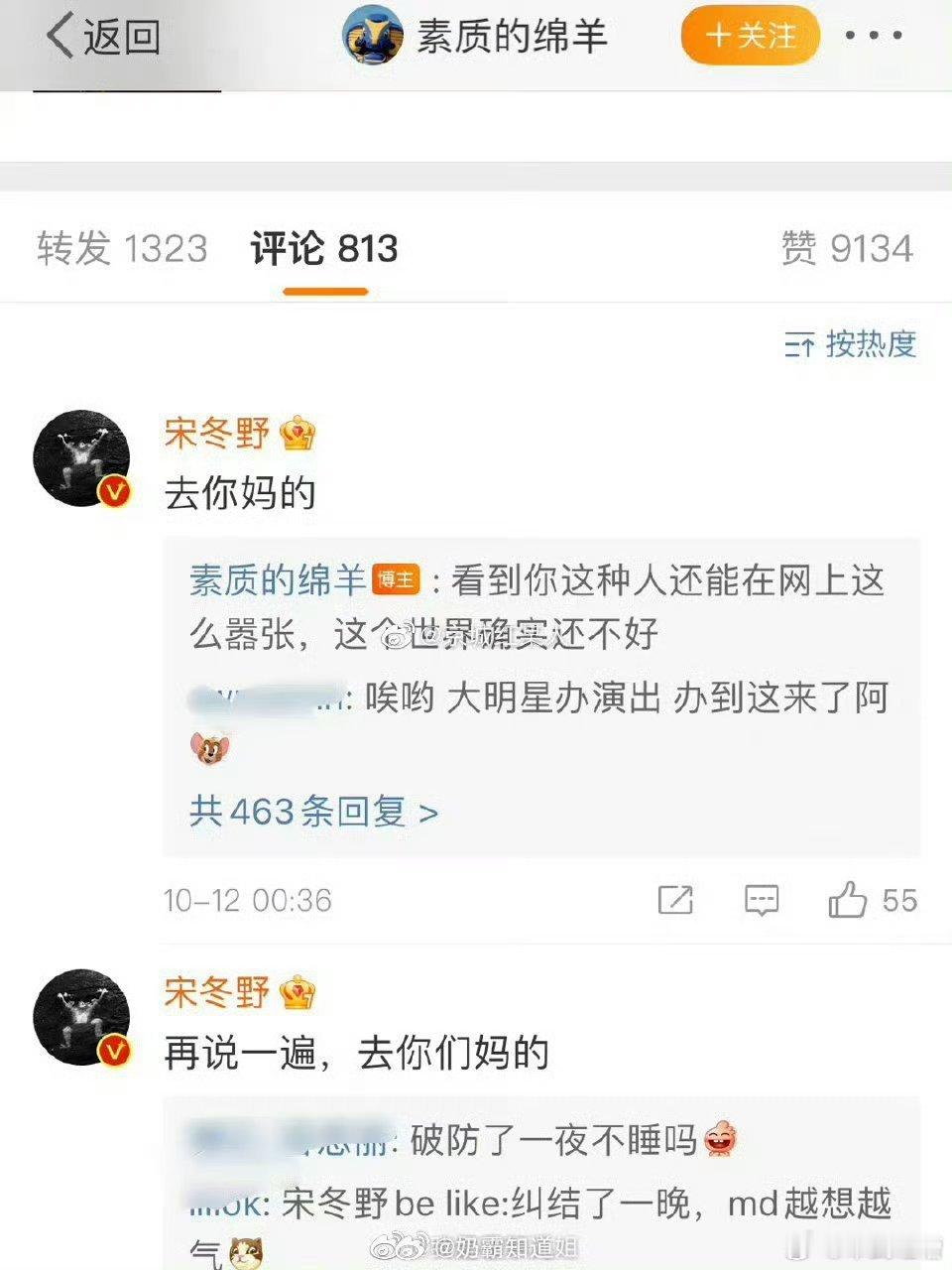This screenshot has height=1270, width=952.
Task: Tap the share icon under 宋冬野's comment
Action: [677, 901]
